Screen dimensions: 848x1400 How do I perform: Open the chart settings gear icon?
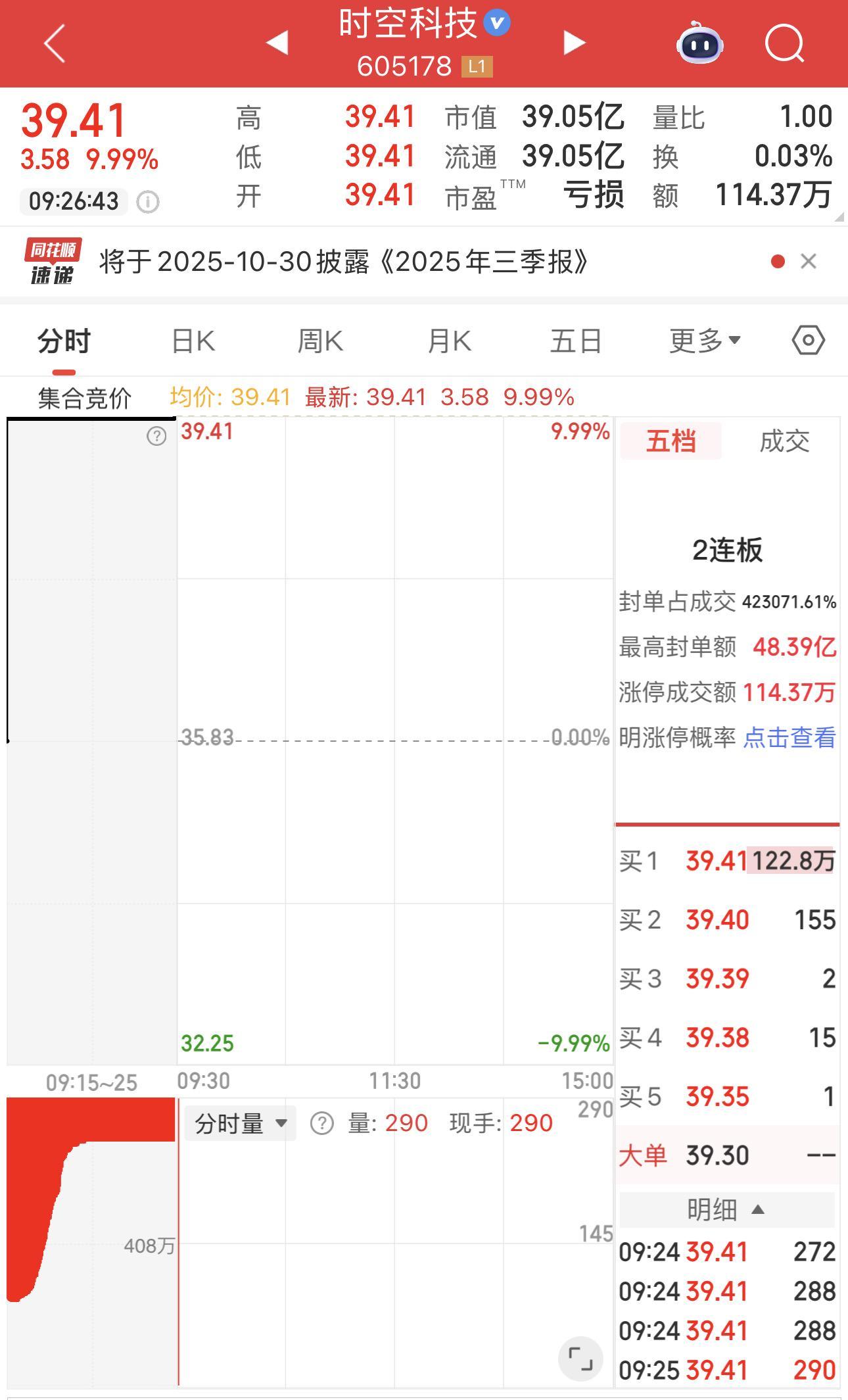click(808, 340)
